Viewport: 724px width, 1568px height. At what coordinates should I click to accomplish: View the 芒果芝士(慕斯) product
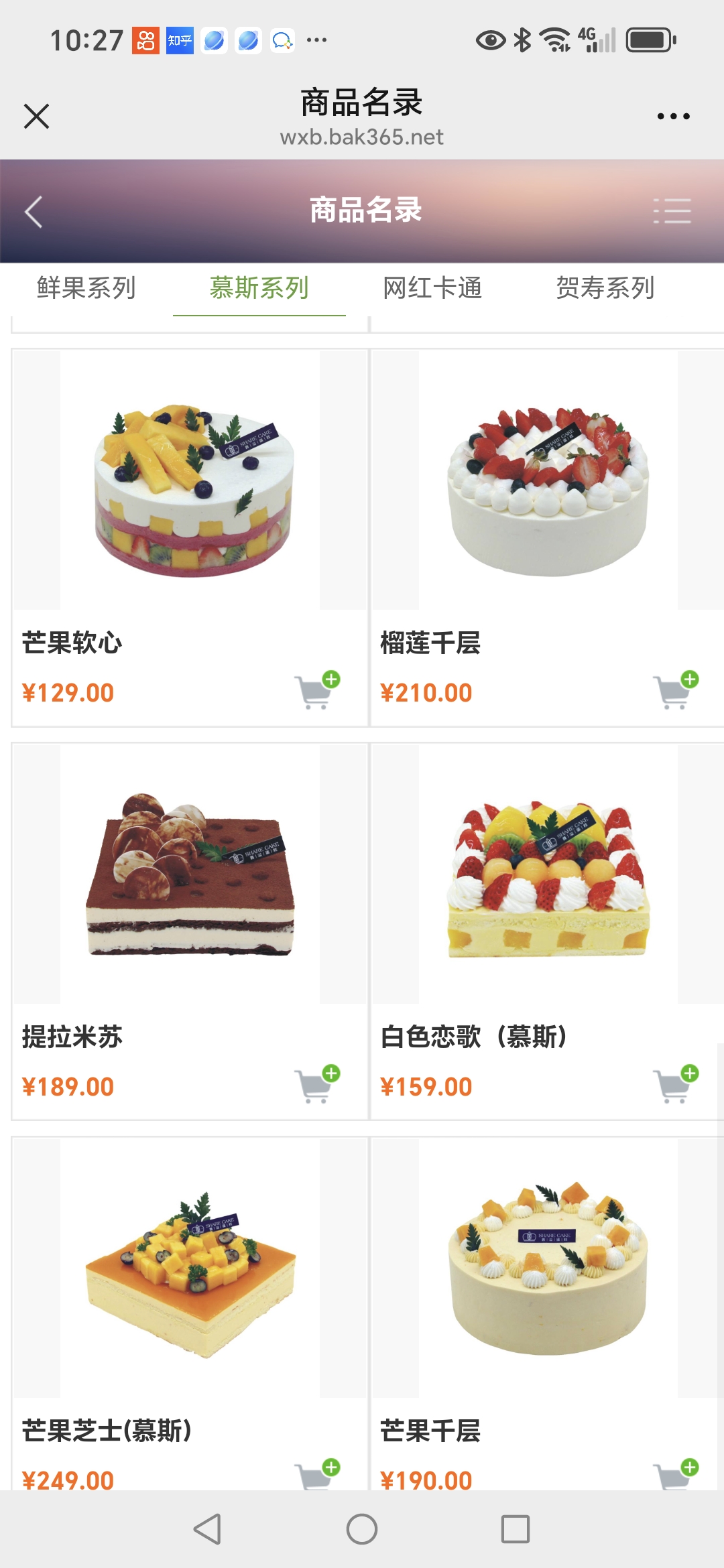pos(190,1273)
